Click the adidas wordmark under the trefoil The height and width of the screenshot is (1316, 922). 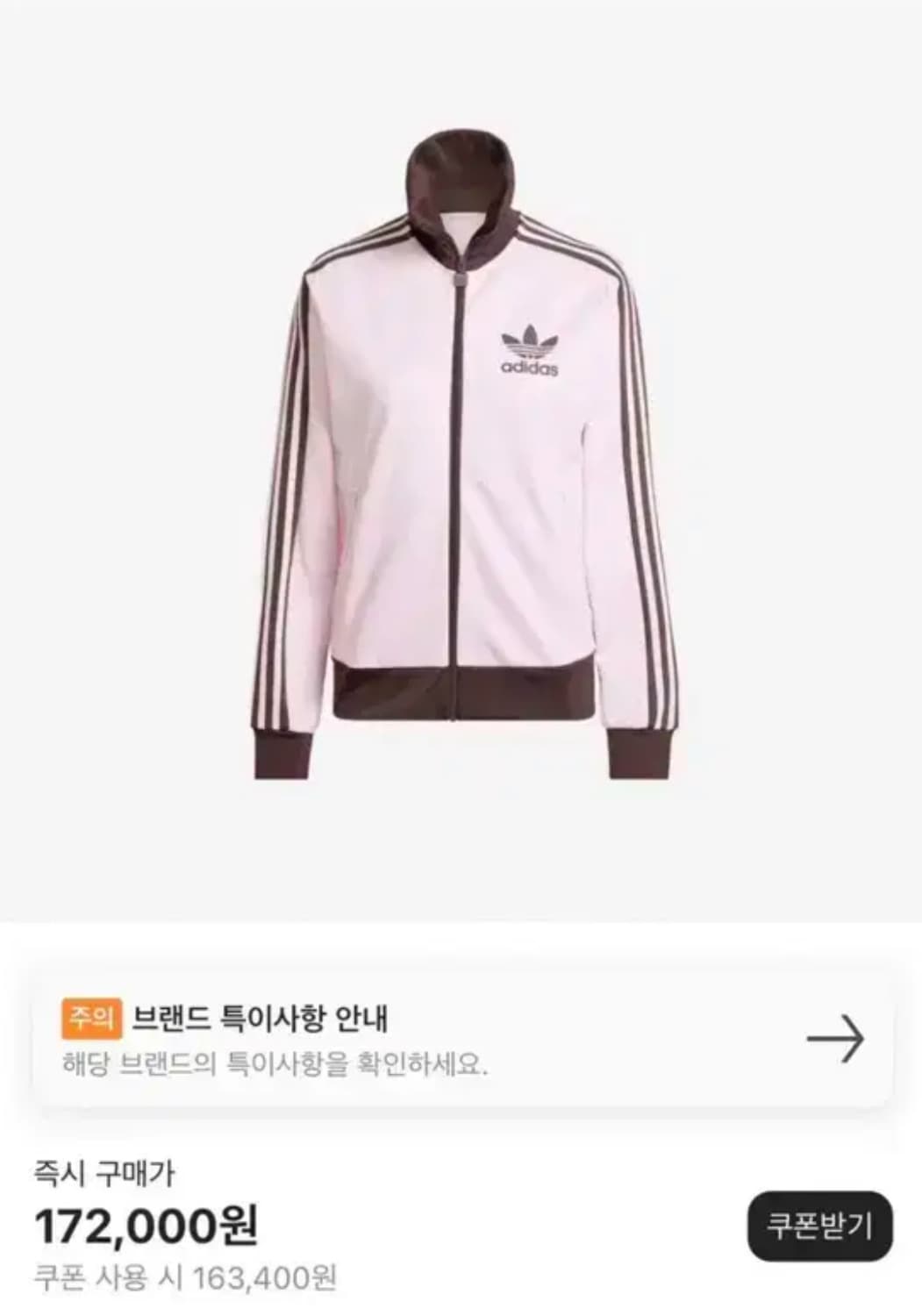[x=529, y=368]
